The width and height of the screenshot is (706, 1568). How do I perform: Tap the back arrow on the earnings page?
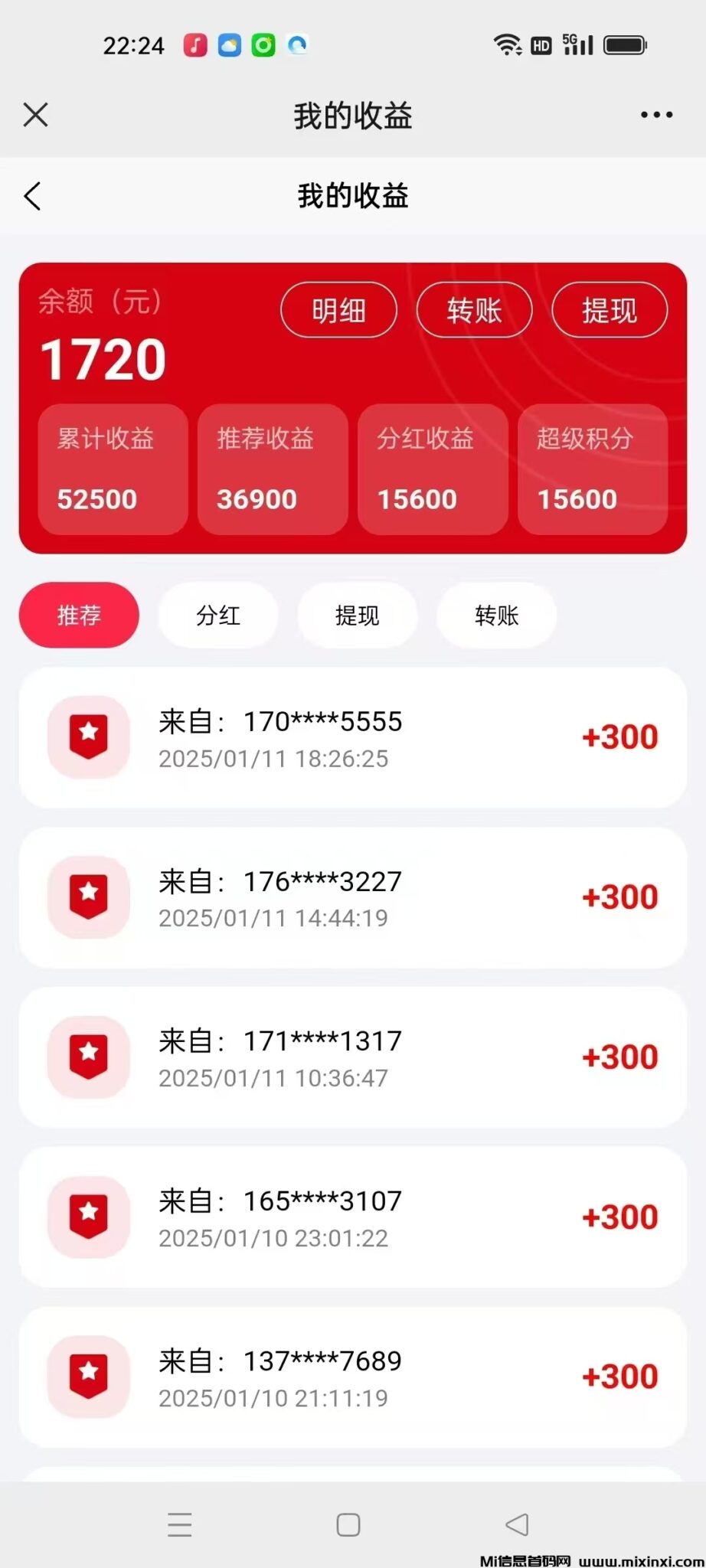tap(32, 196)
